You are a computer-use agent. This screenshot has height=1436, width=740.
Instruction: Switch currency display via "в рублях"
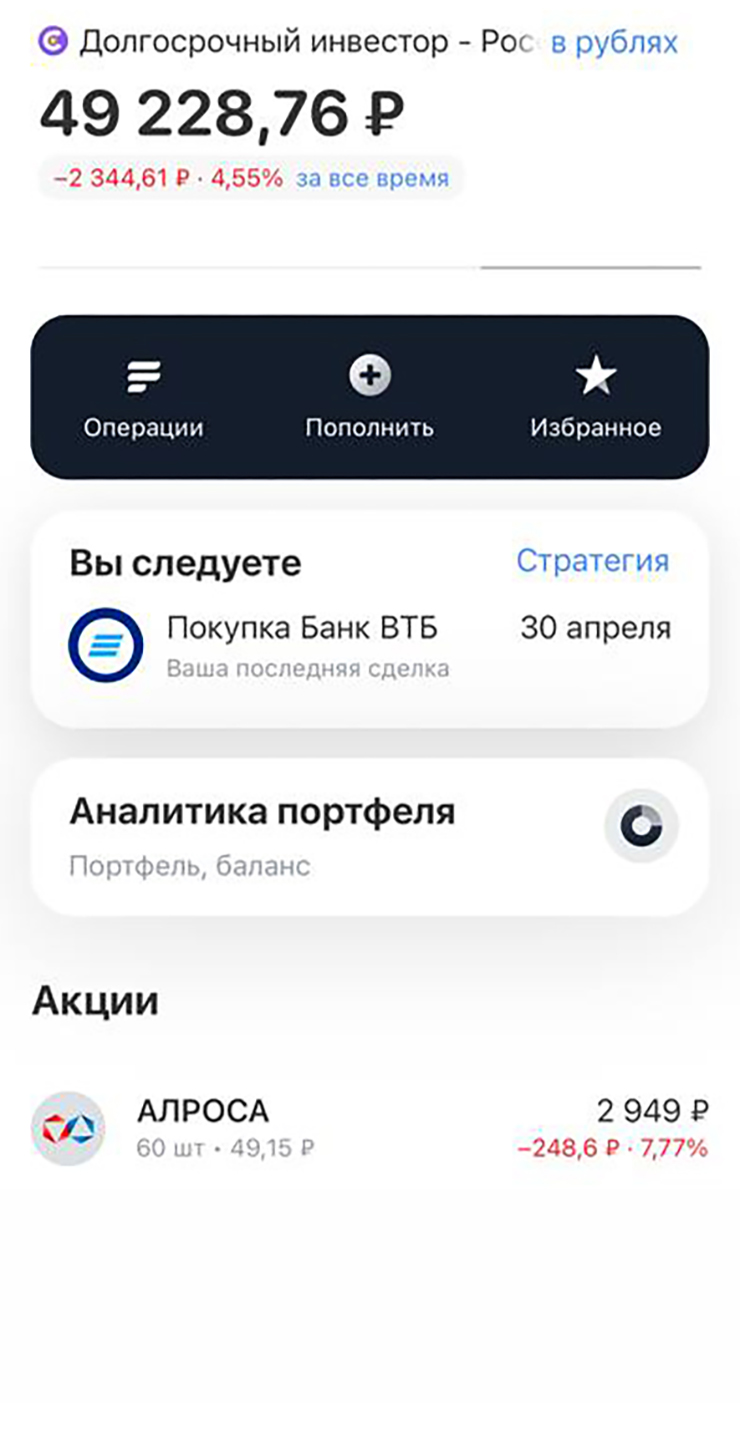pyautogui.click(x=614, y=42)
